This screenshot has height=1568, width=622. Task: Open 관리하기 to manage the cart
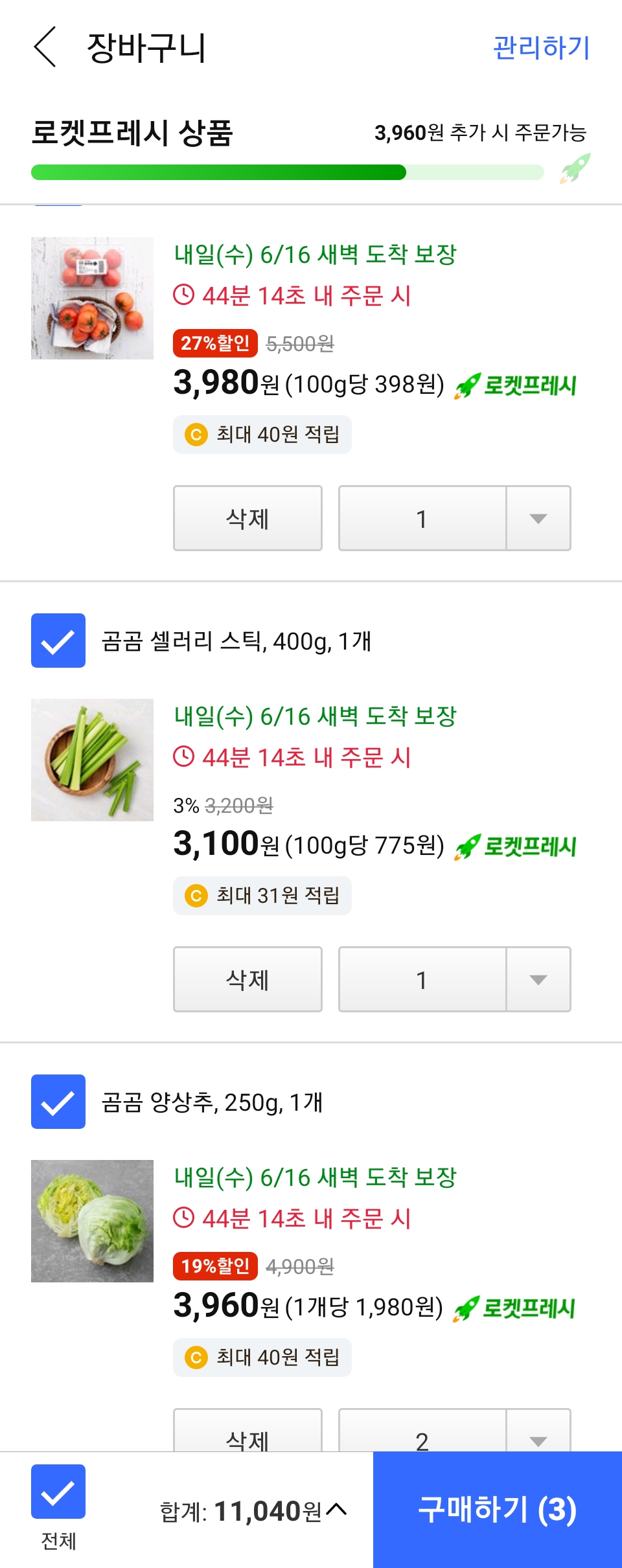(x=541, y=47)
